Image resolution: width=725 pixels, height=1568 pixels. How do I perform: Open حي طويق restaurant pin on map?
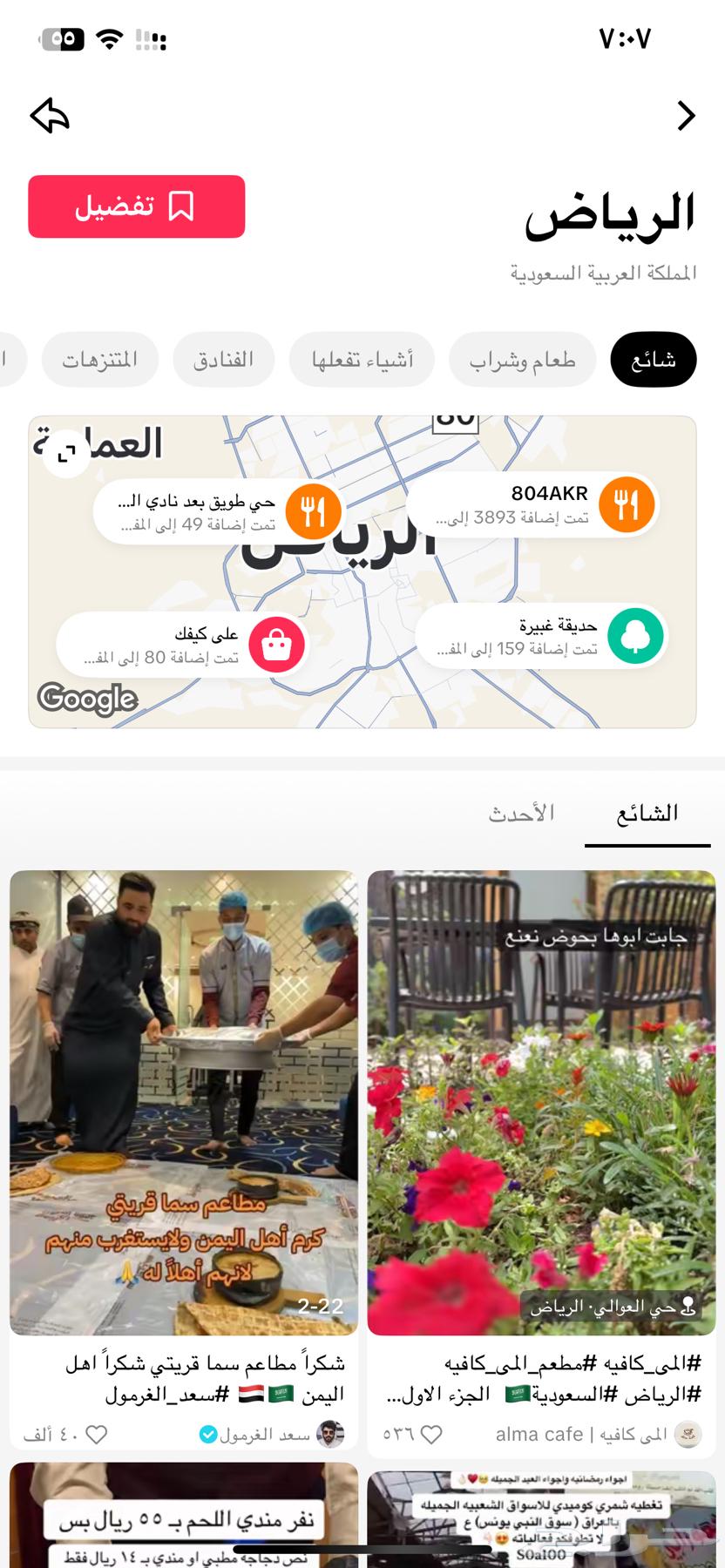point(218,511)
